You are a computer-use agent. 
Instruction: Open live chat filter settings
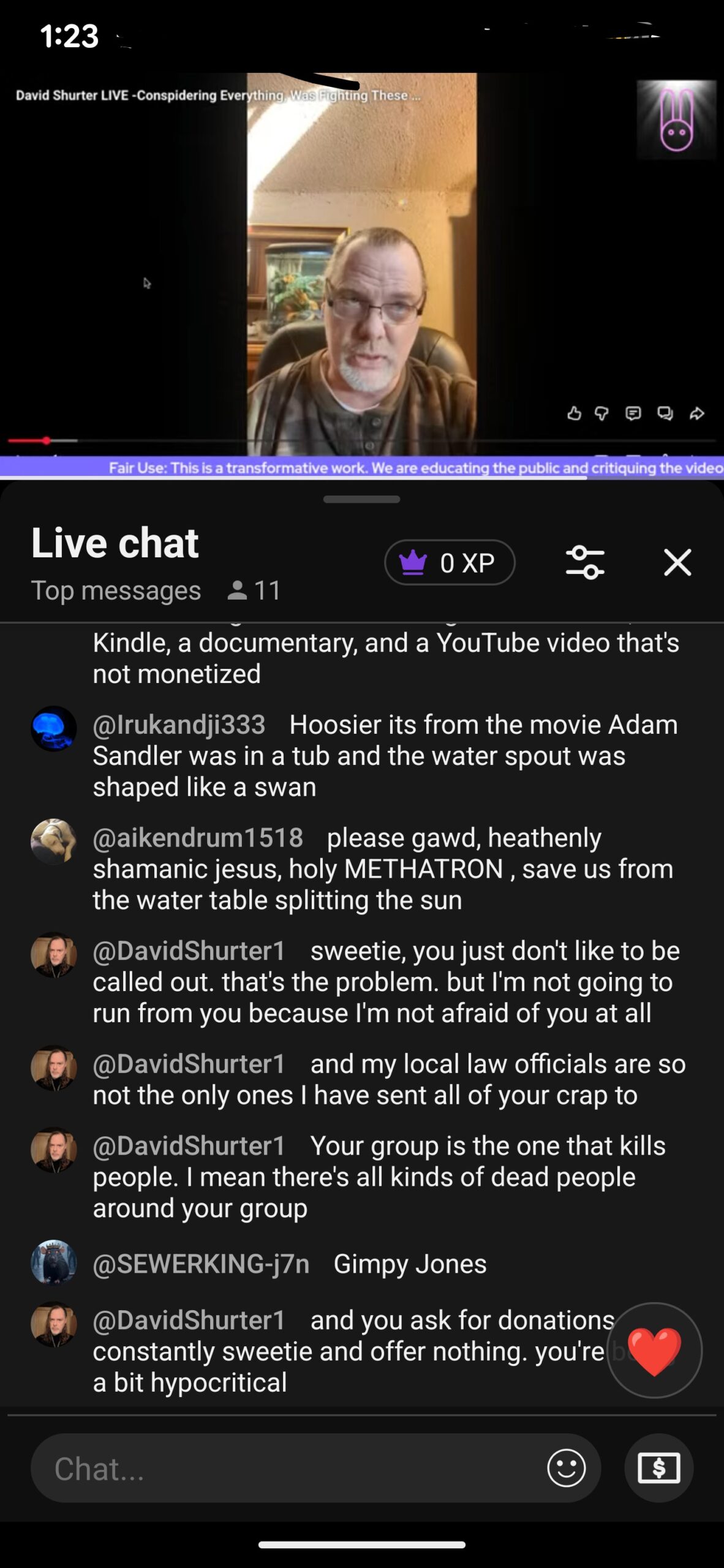pos(585,562)
